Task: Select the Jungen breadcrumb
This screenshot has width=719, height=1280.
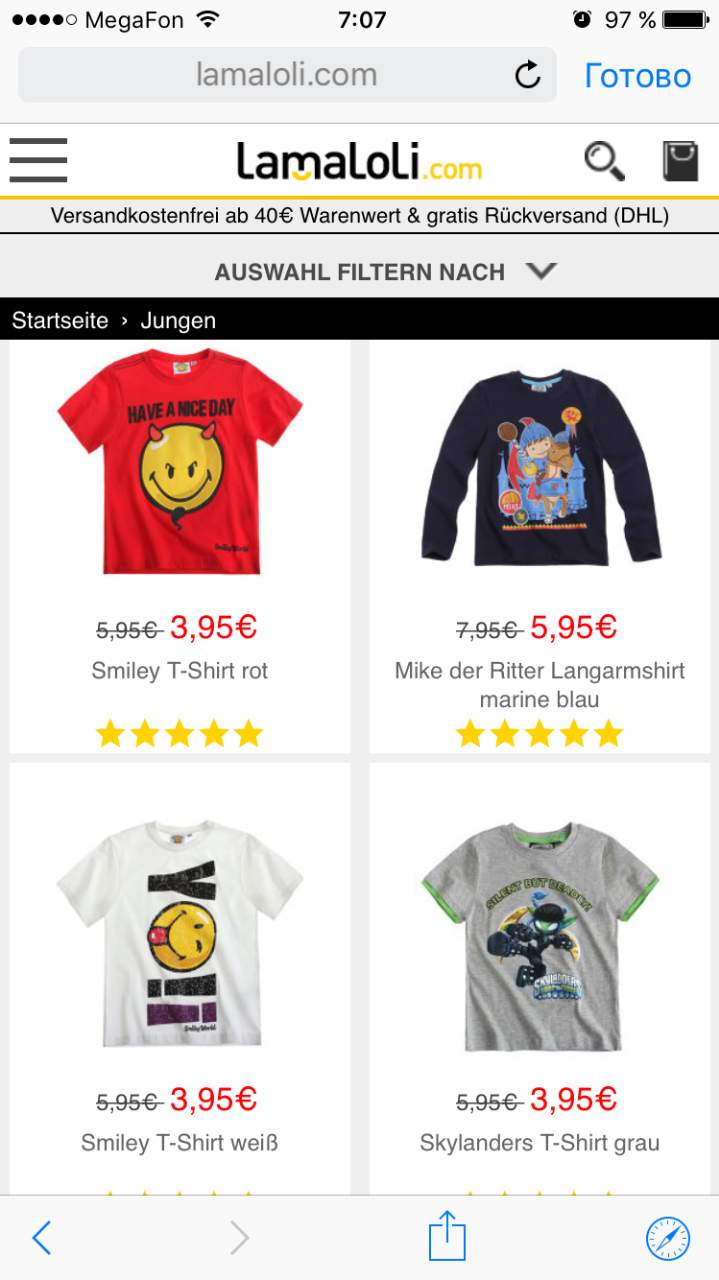Action: tap(178, 320)
